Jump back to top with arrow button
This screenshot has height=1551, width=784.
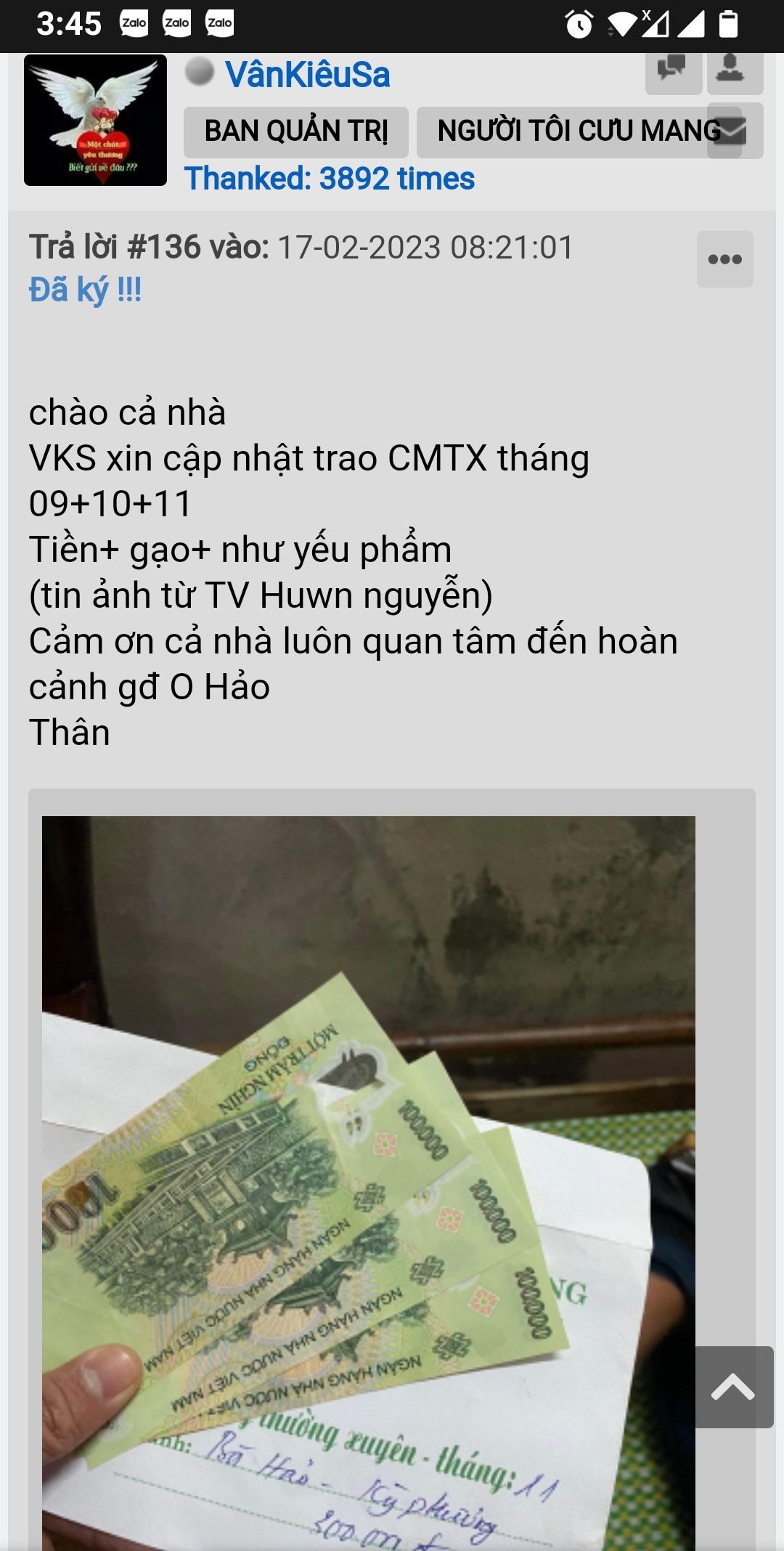[733, 1387]
